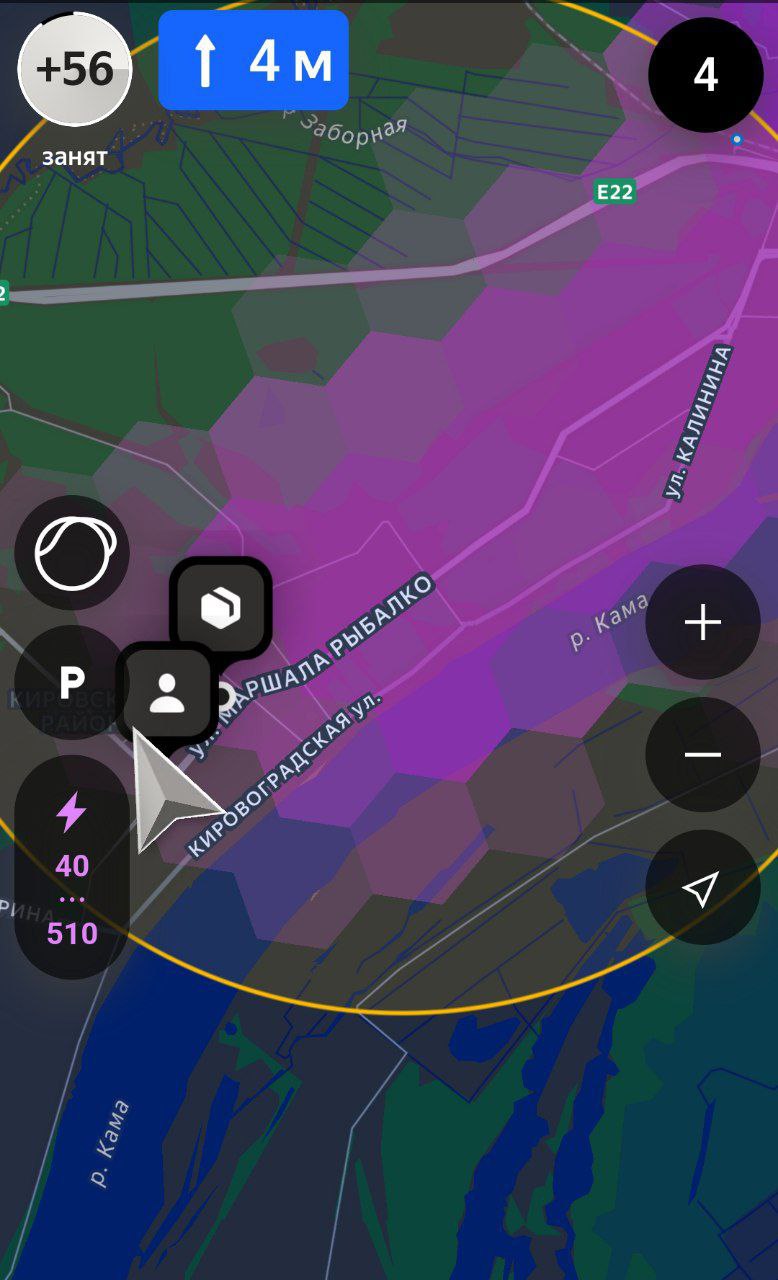
Task: Open the +56 busy status button
Action: point(75,70)
